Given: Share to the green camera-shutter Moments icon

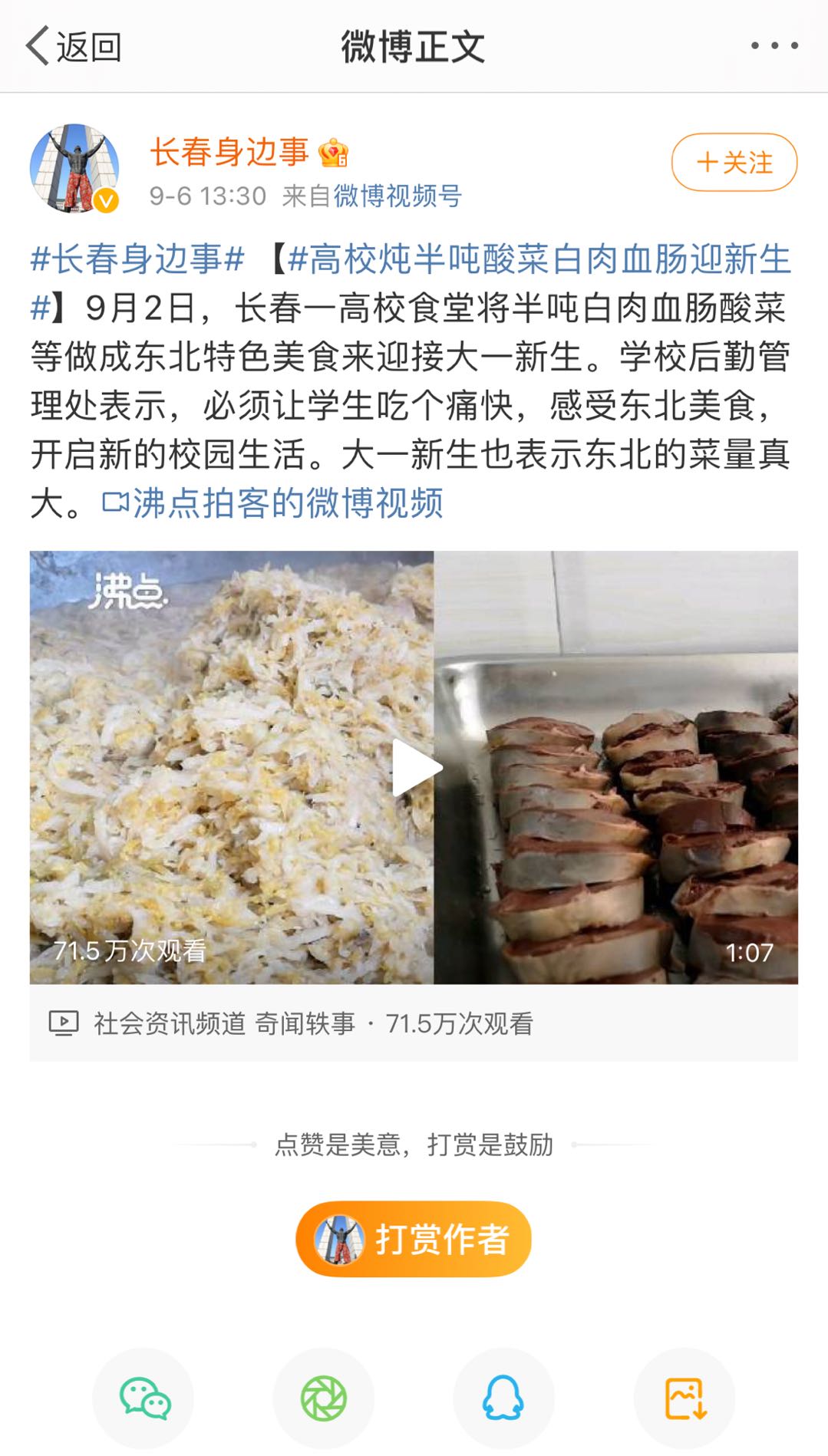Looking at the screenshot, I should 323,1398.
